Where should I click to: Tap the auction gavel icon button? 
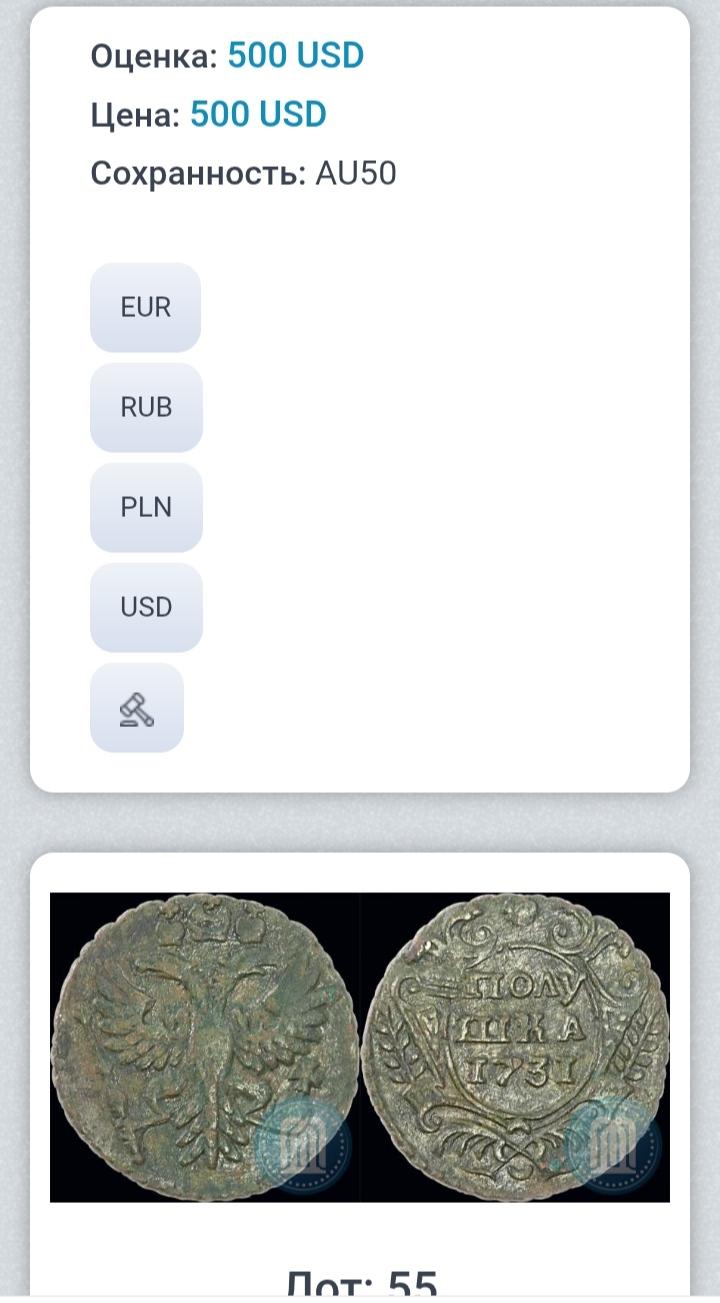click(137, 707)
